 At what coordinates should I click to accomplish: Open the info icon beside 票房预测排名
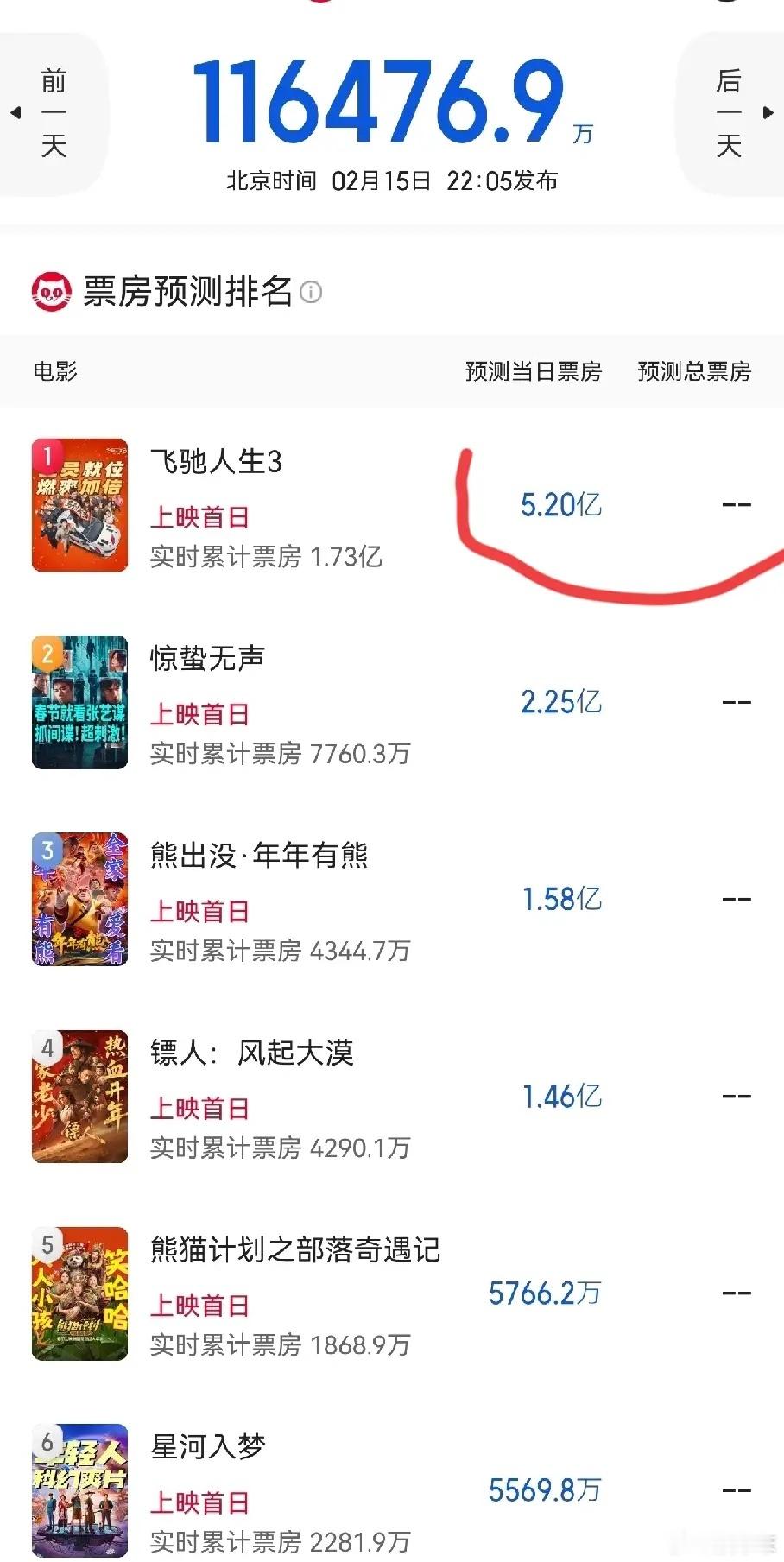[309, 294]
